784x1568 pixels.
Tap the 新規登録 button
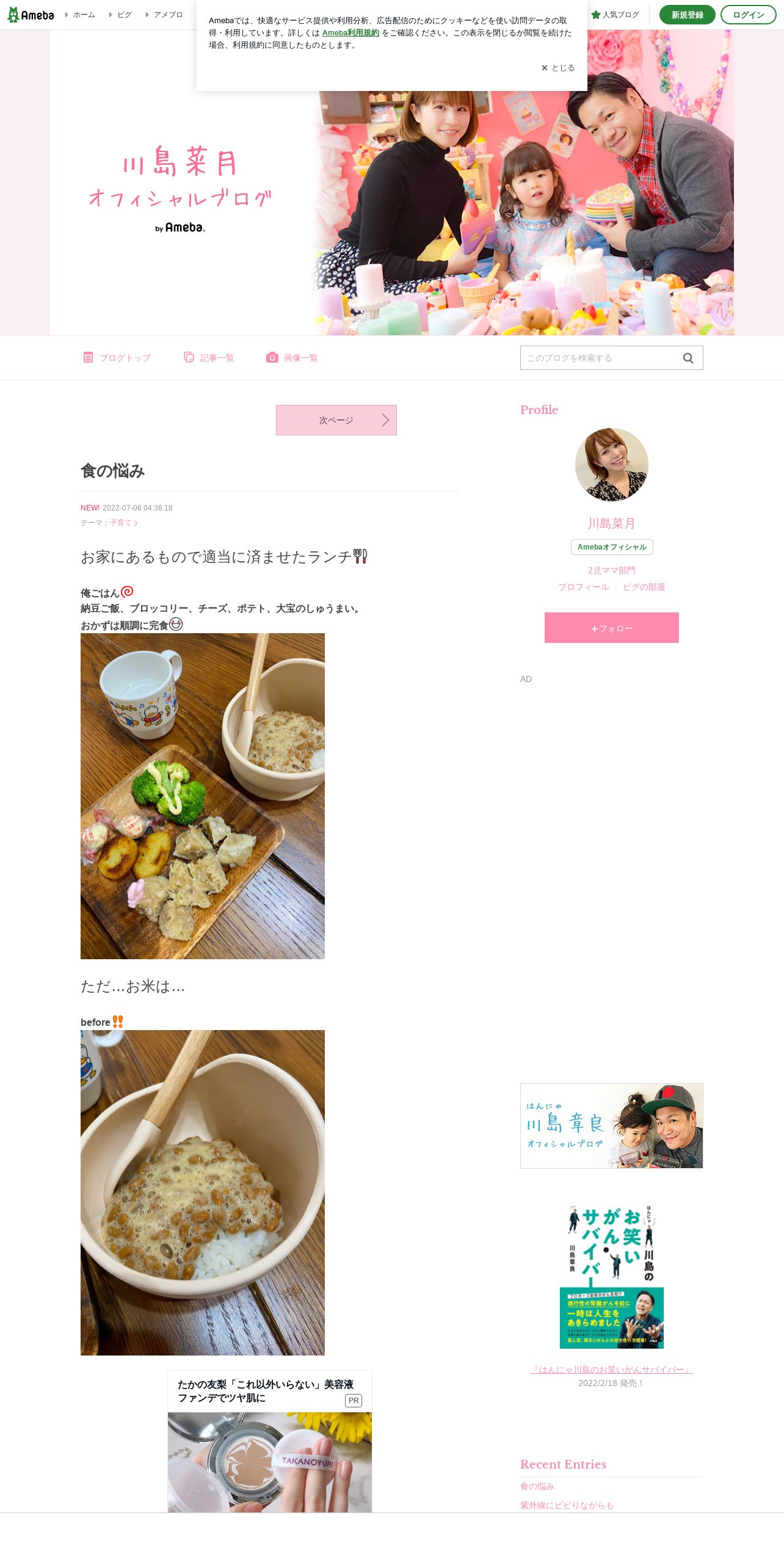[687, 15]
